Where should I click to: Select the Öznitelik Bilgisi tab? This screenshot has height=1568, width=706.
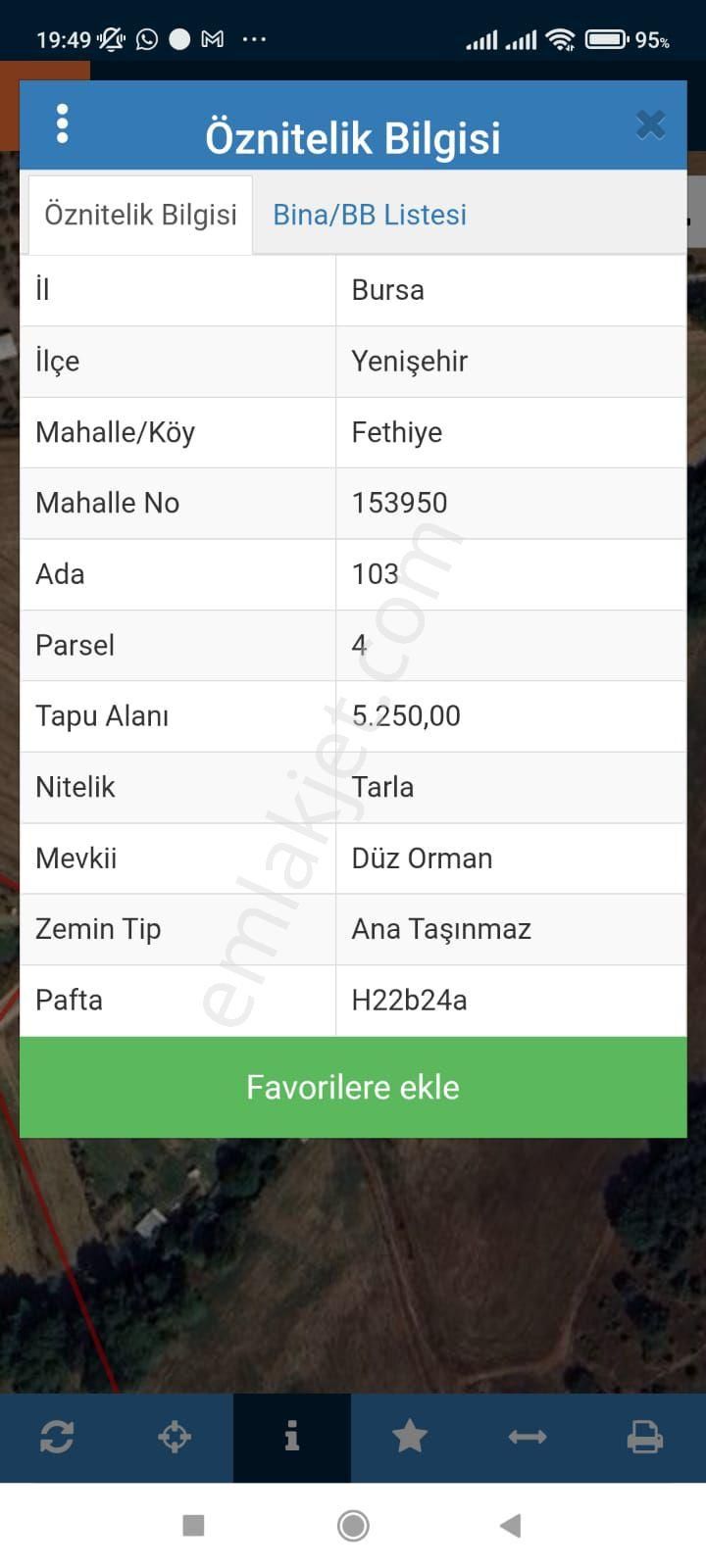click(x=139, y=214)
